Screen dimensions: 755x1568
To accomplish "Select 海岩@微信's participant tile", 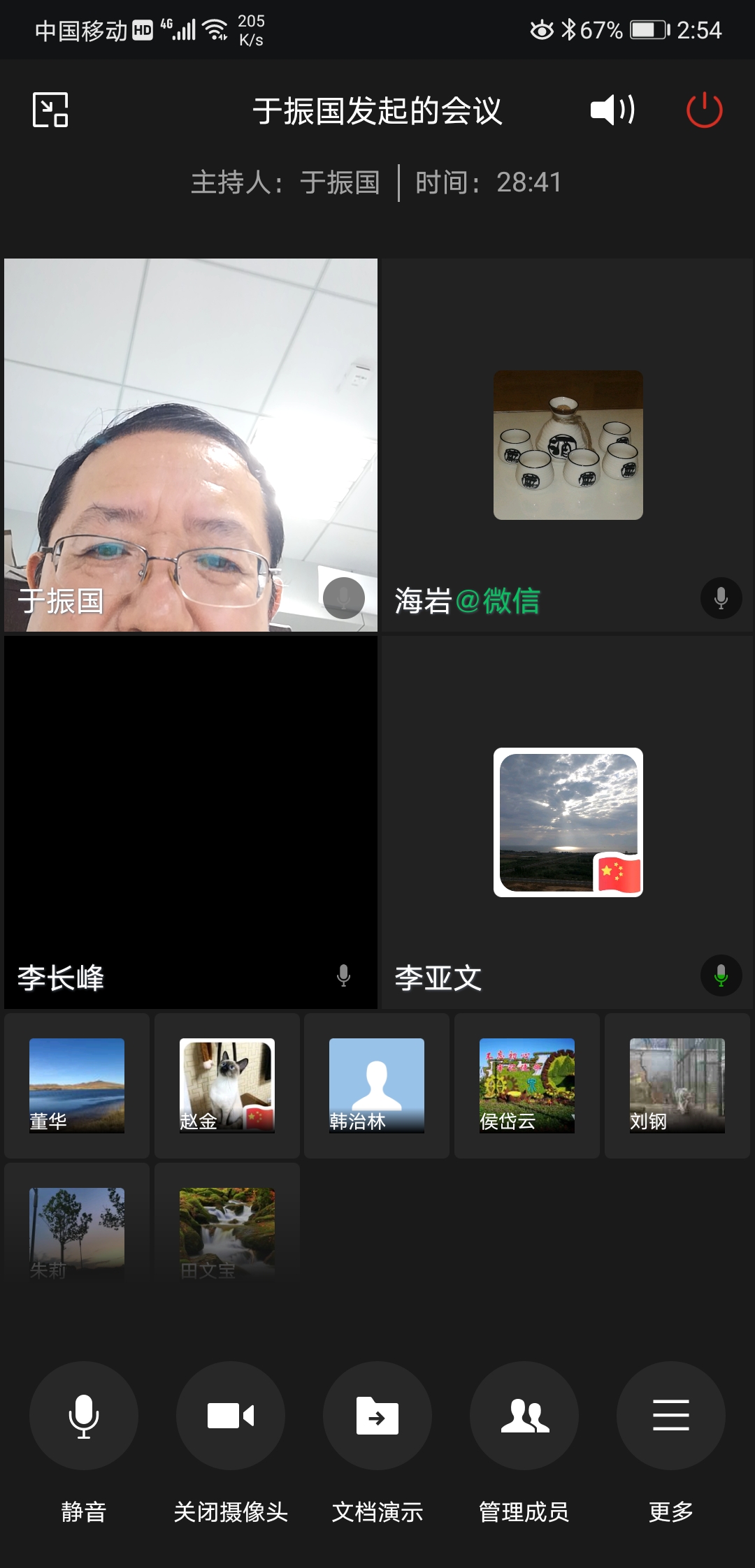I will [567, 444].
